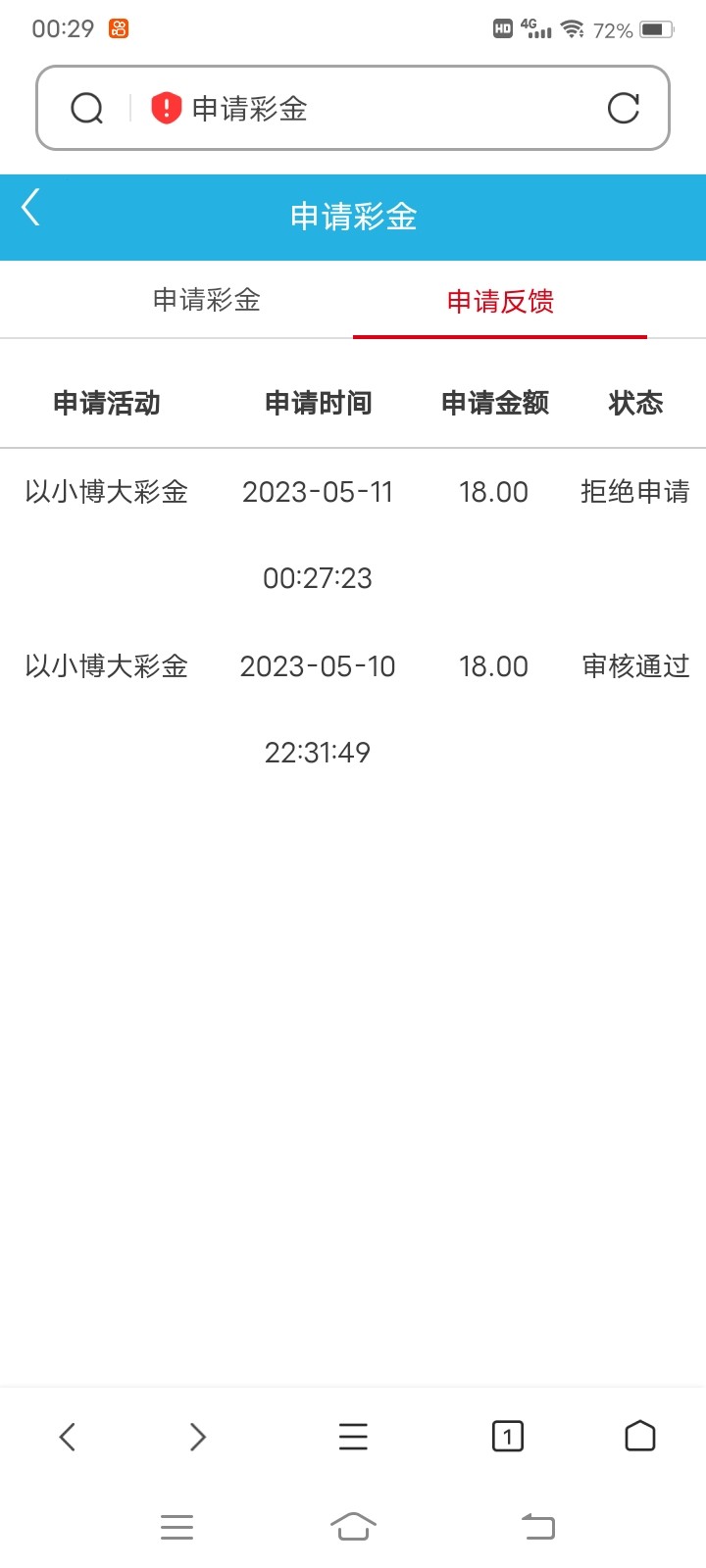The width and height of the screenshot is (706, 1568).
Task: Tap the 以小博大彩金 activity row
Action: pyautogui.click(x=108, y=492)
